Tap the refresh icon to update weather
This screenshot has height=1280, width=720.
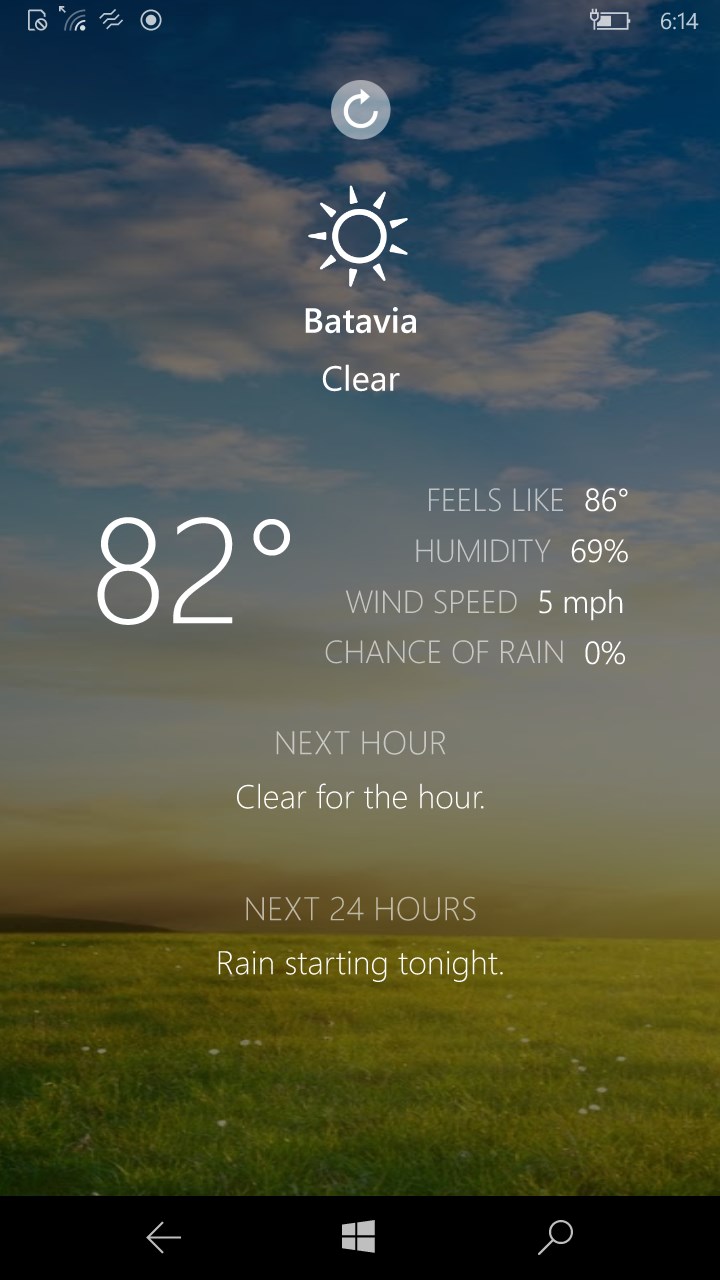360,110
